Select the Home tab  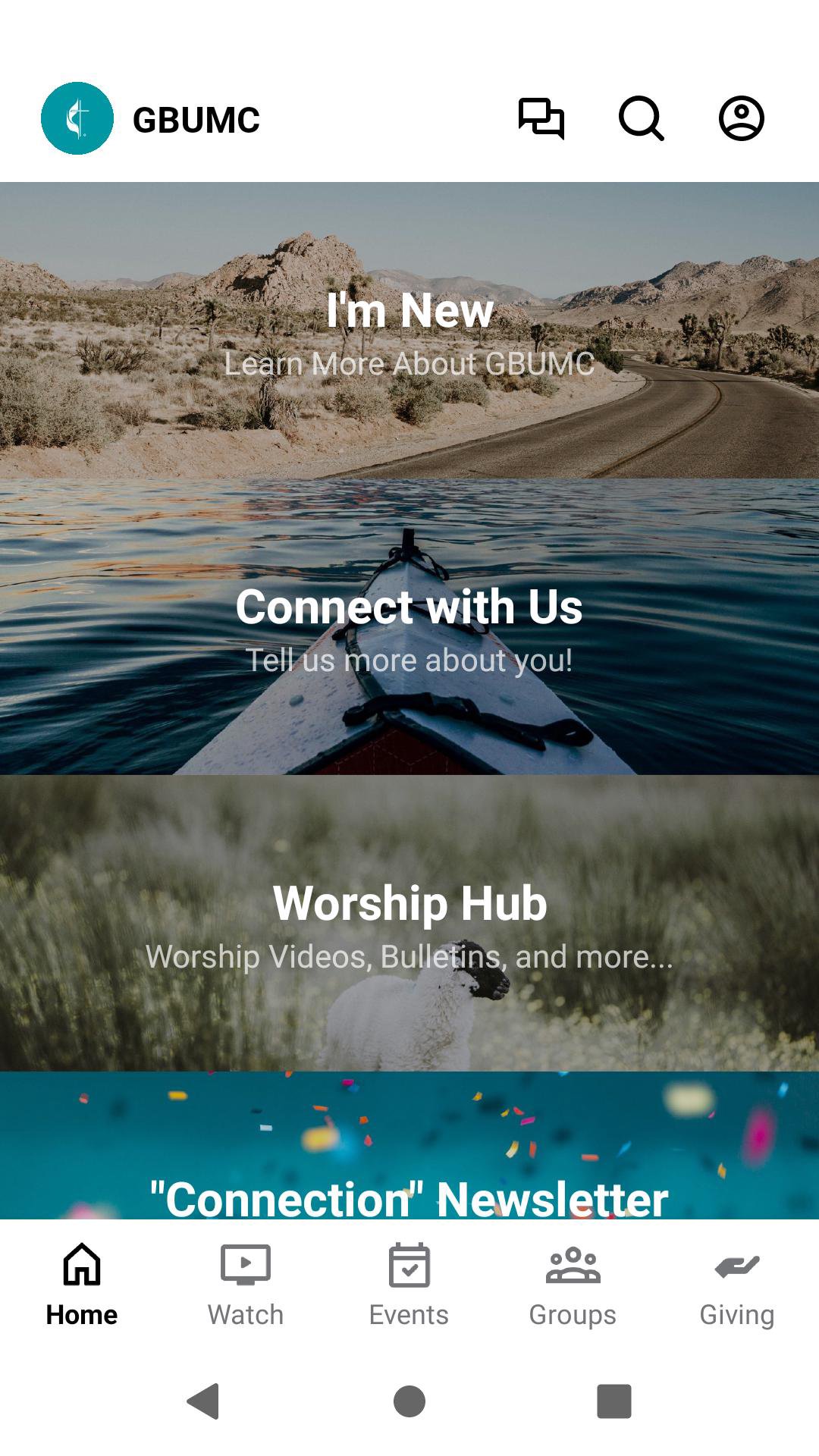click(x=82, y=1285)
